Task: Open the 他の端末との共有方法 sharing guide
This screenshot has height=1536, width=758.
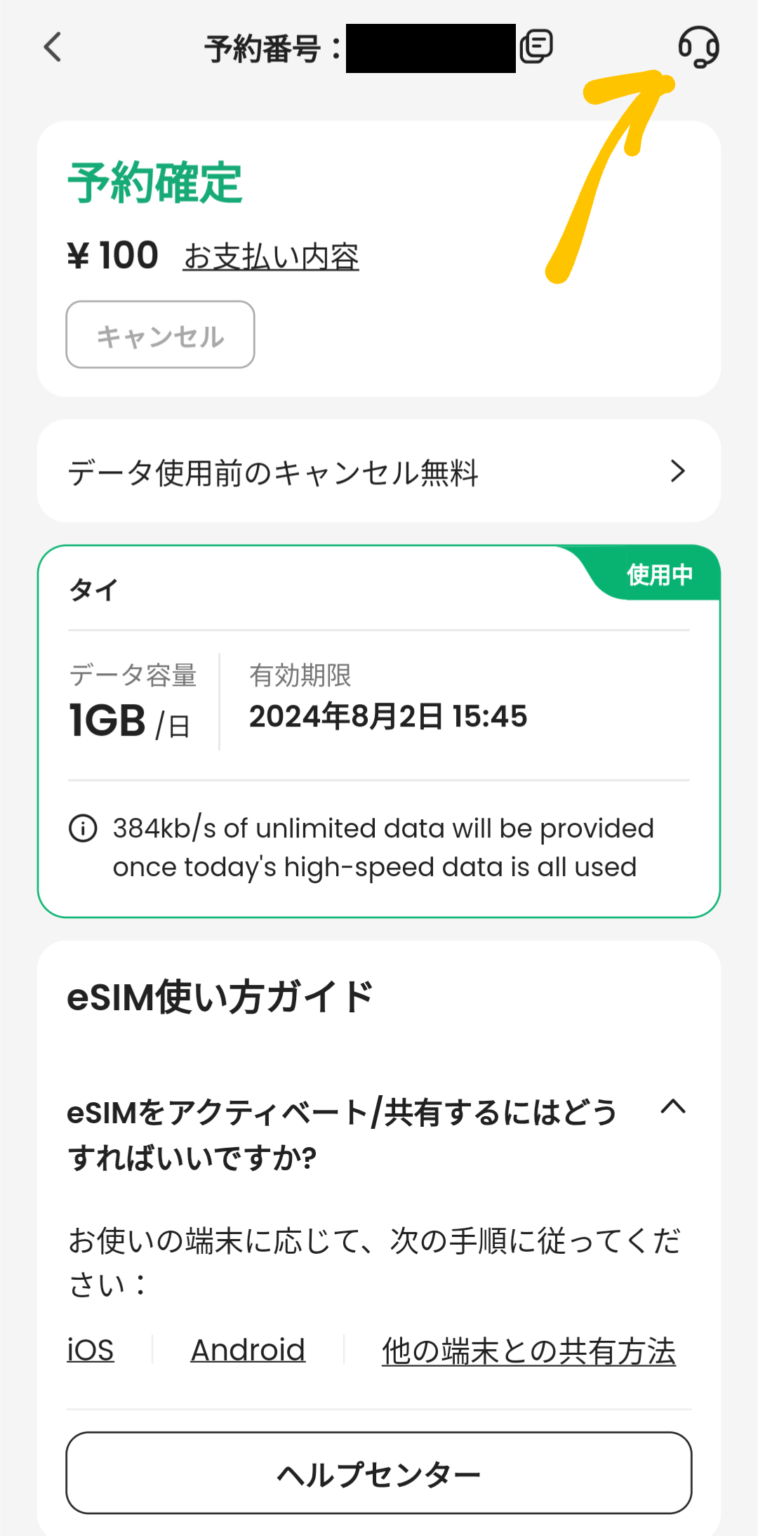Action: tap(528, 1349)
